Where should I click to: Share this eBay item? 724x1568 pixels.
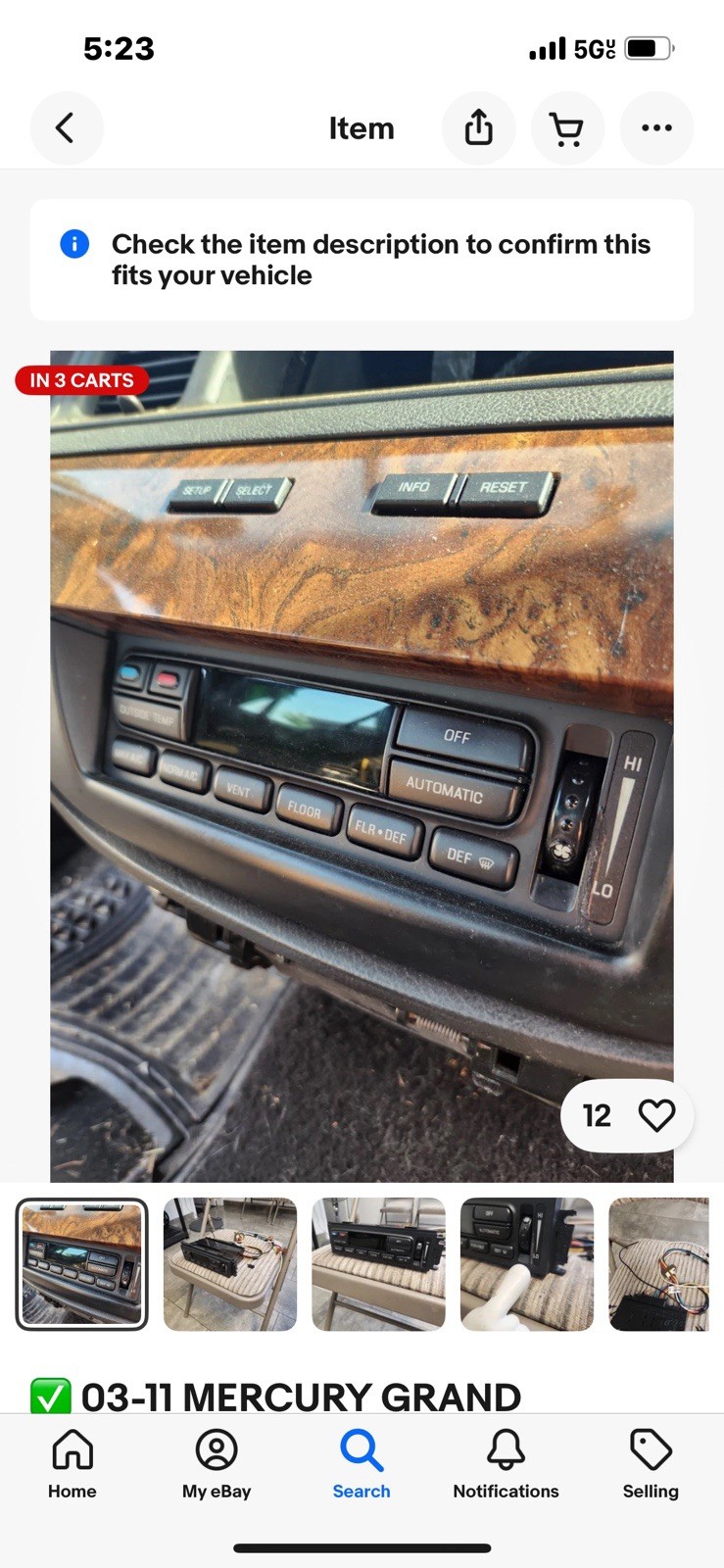[x=478, y=128]
